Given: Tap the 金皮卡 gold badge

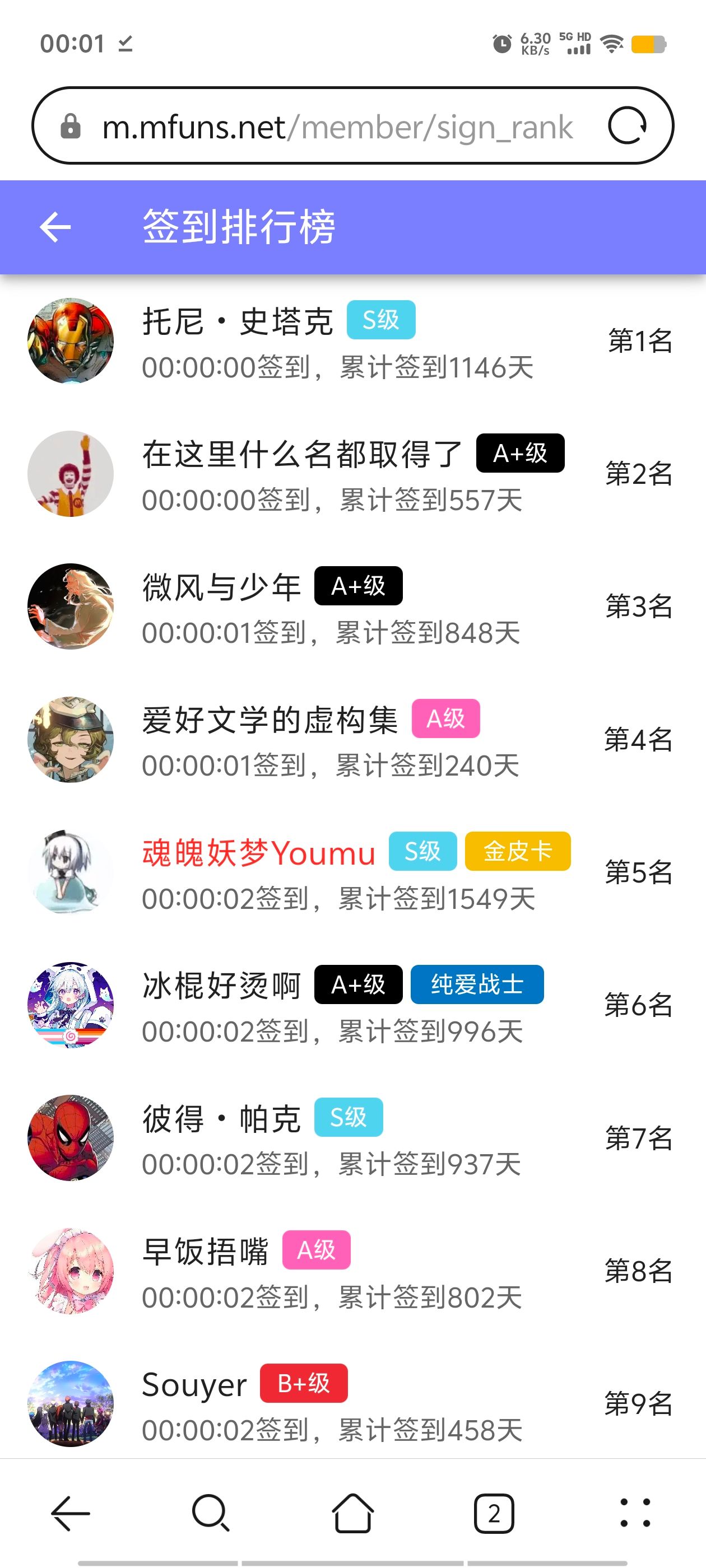Looking at the screenshot, I should [517, 852].
